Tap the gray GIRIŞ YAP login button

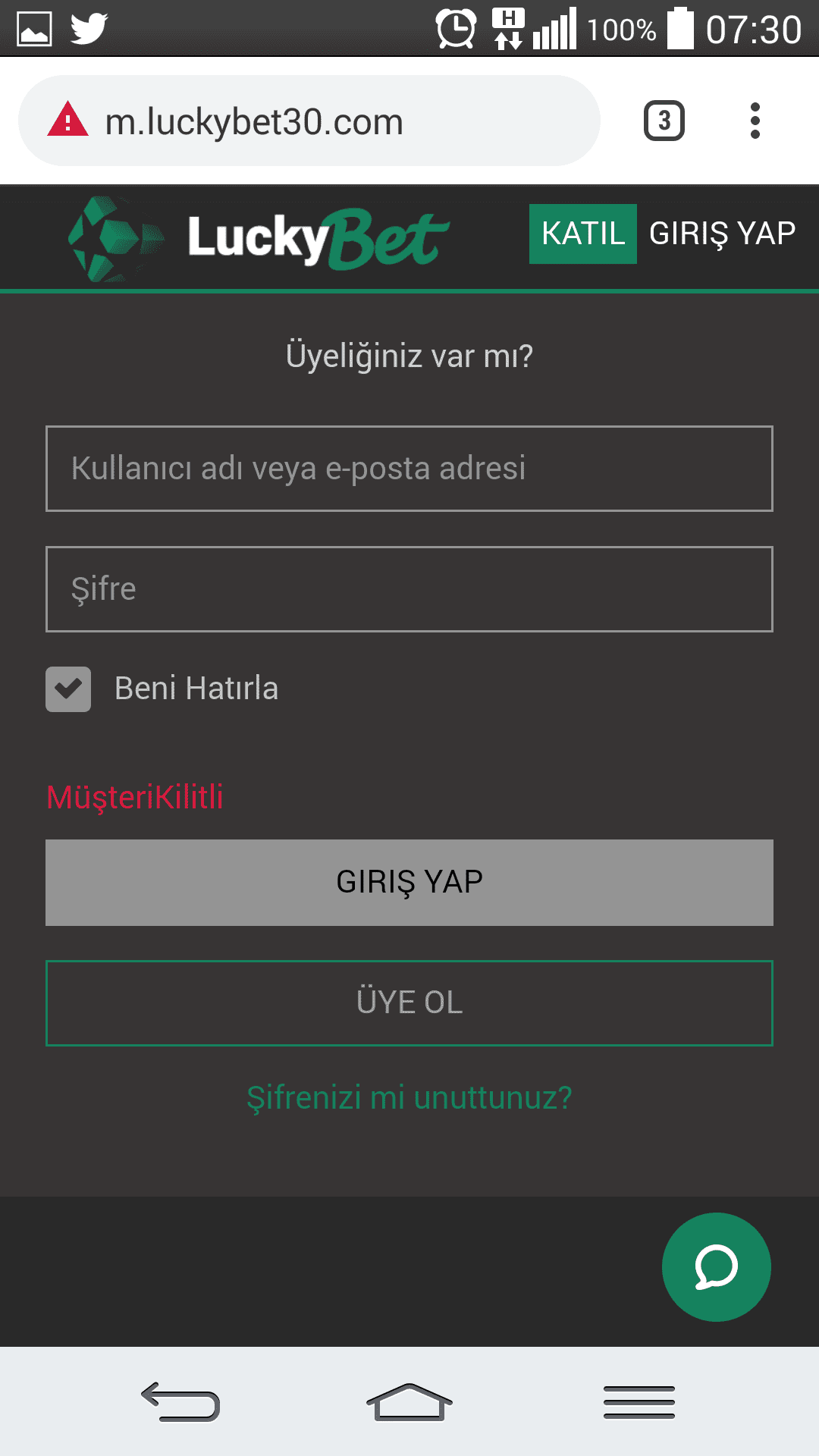pos(409,883)
